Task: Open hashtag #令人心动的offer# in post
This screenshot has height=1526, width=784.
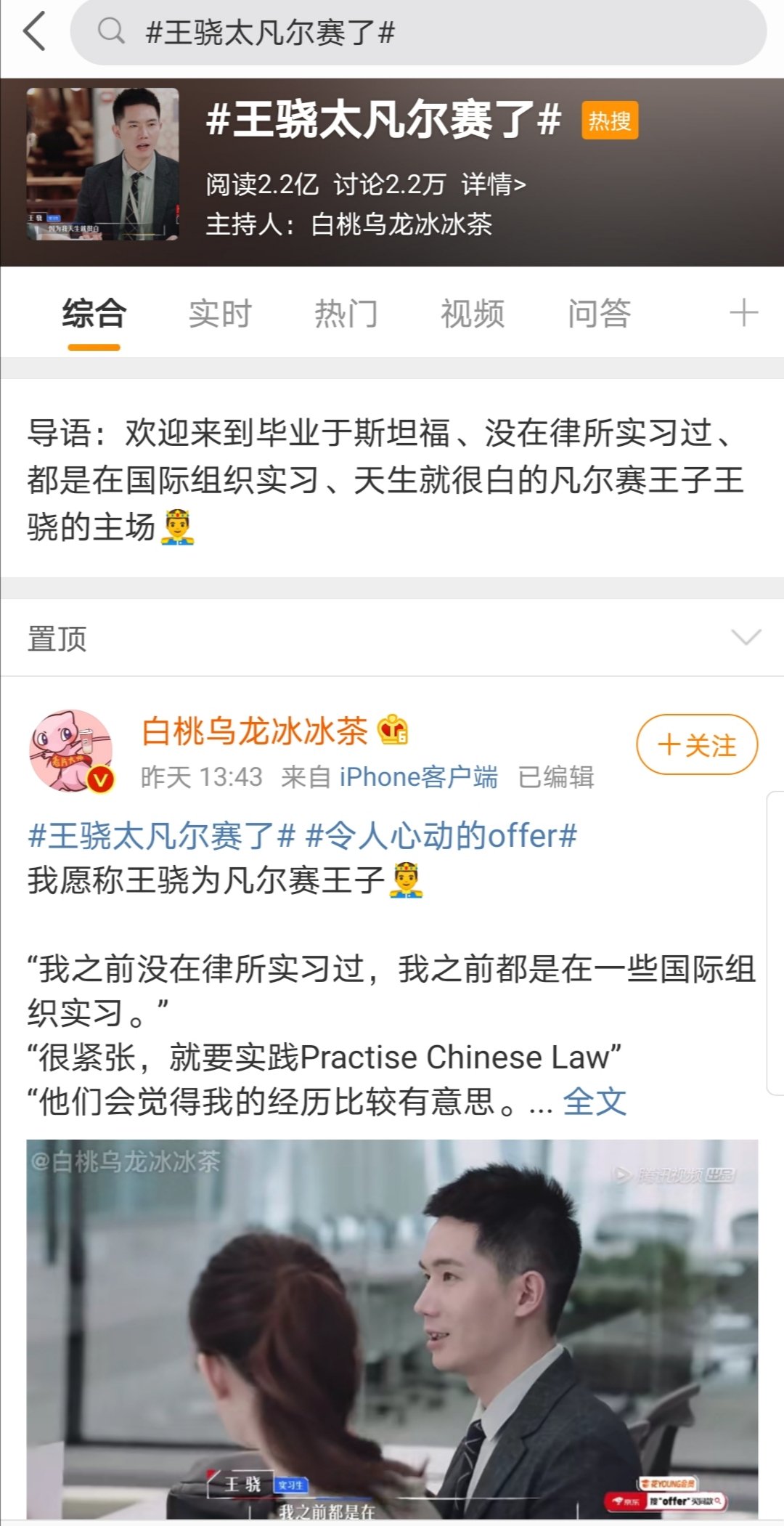Action: pos(441,836)
